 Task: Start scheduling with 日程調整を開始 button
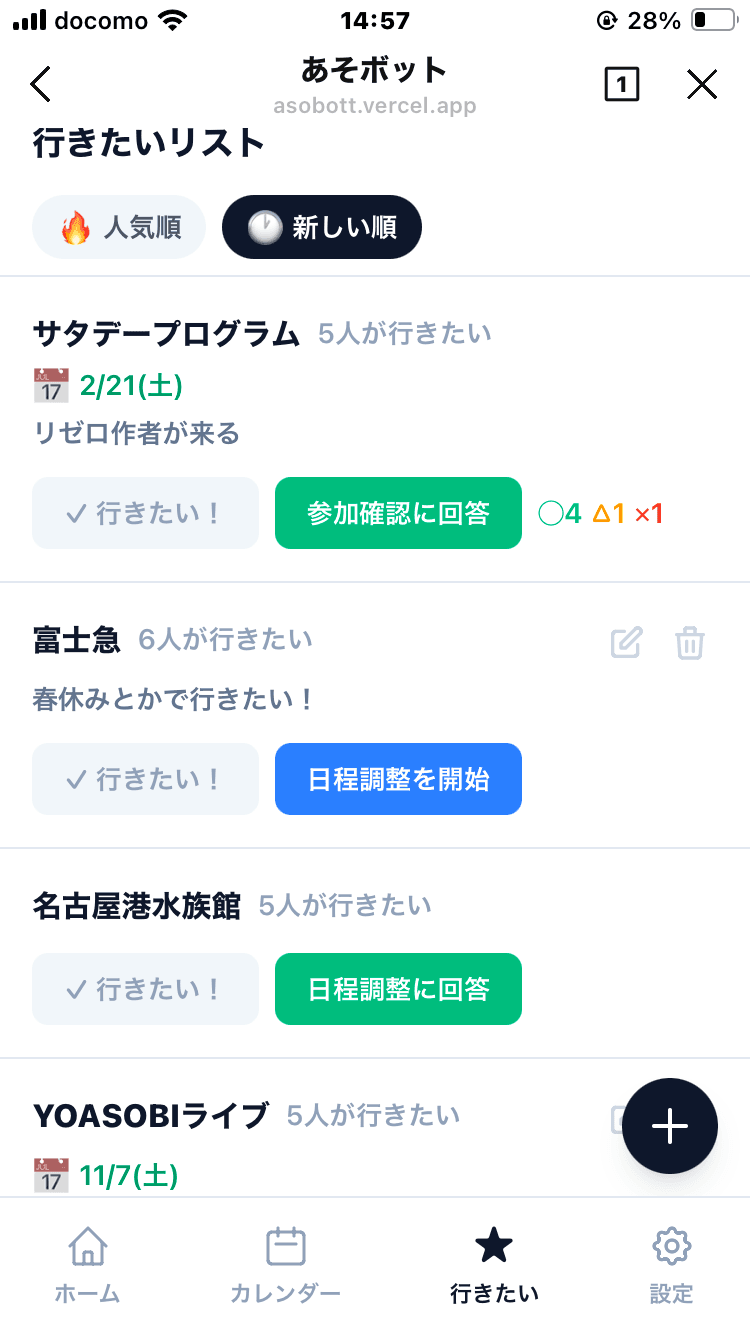point(398,779)
